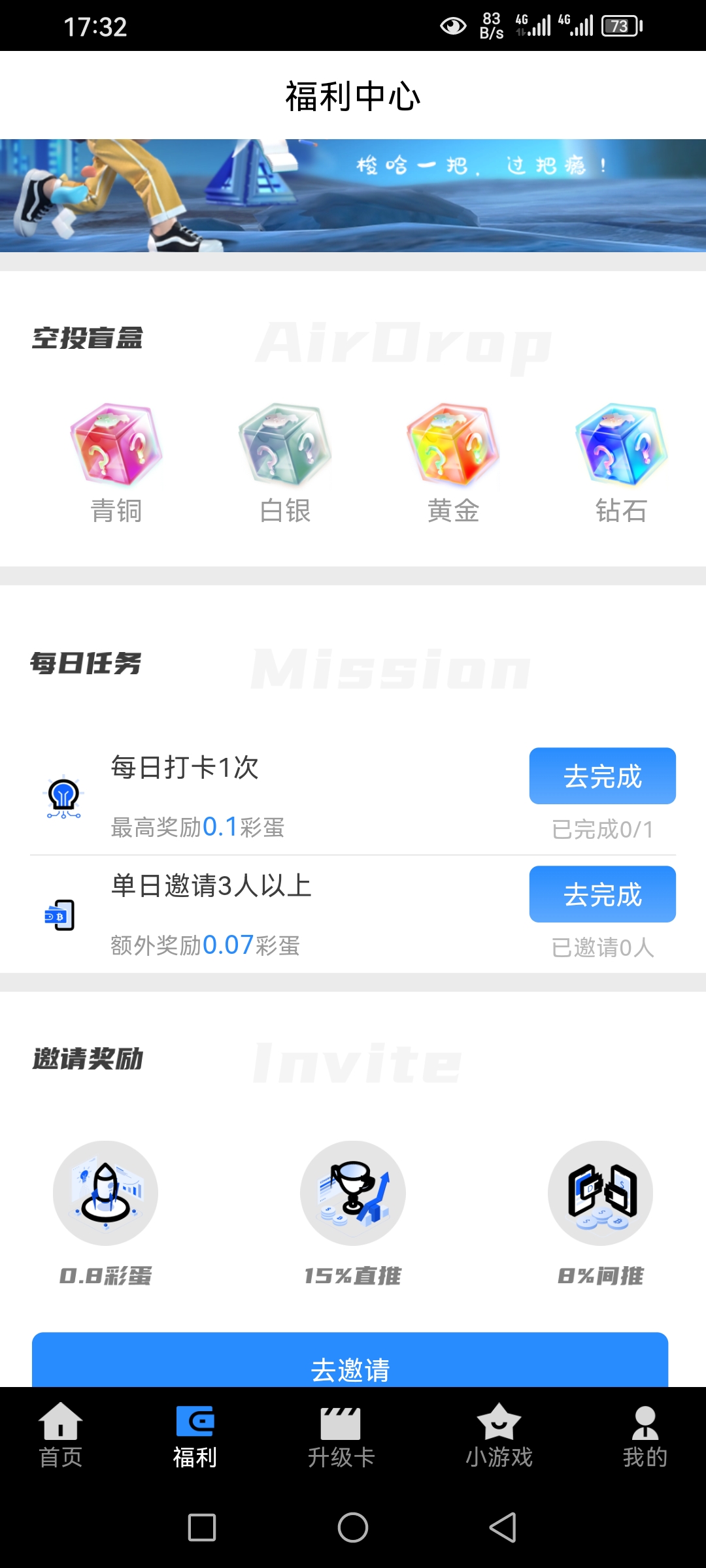Open the 钻石 airdrop blind box
The image size is (706, 1568).
(x=622, y=463)
